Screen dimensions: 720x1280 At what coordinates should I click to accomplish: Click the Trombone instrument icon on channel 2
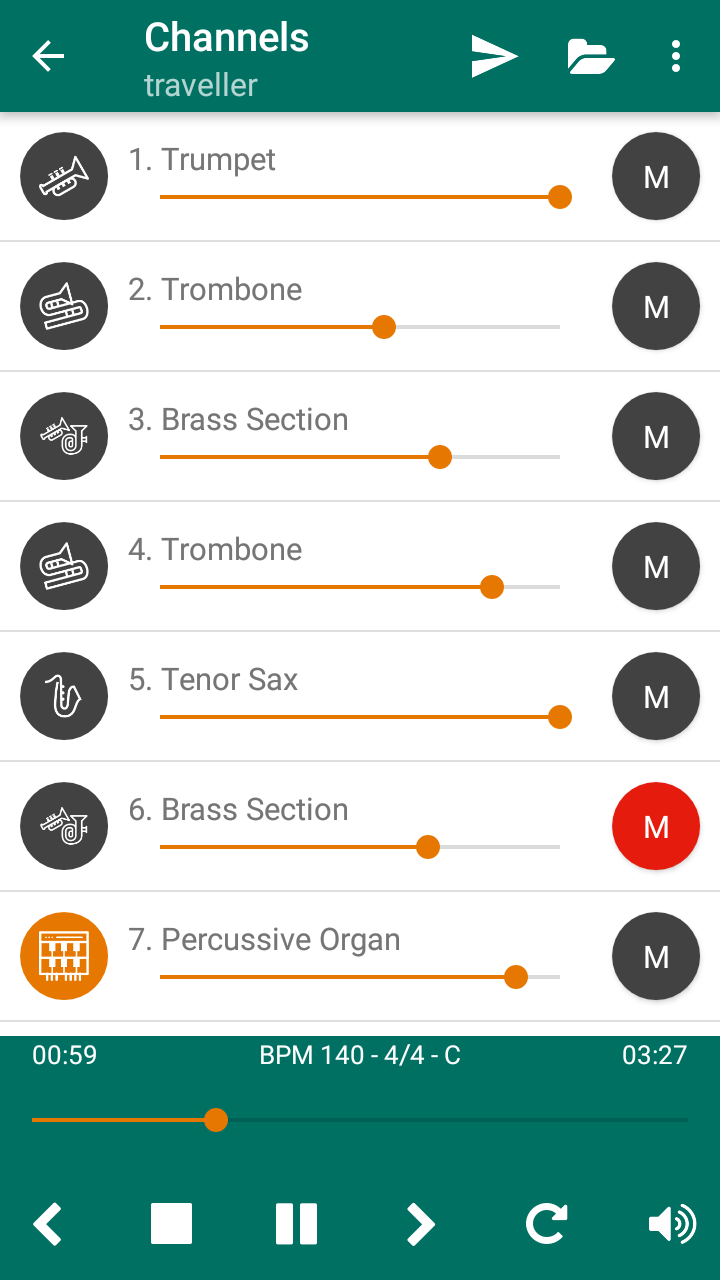pyautogui.click(x=64, y=306)
